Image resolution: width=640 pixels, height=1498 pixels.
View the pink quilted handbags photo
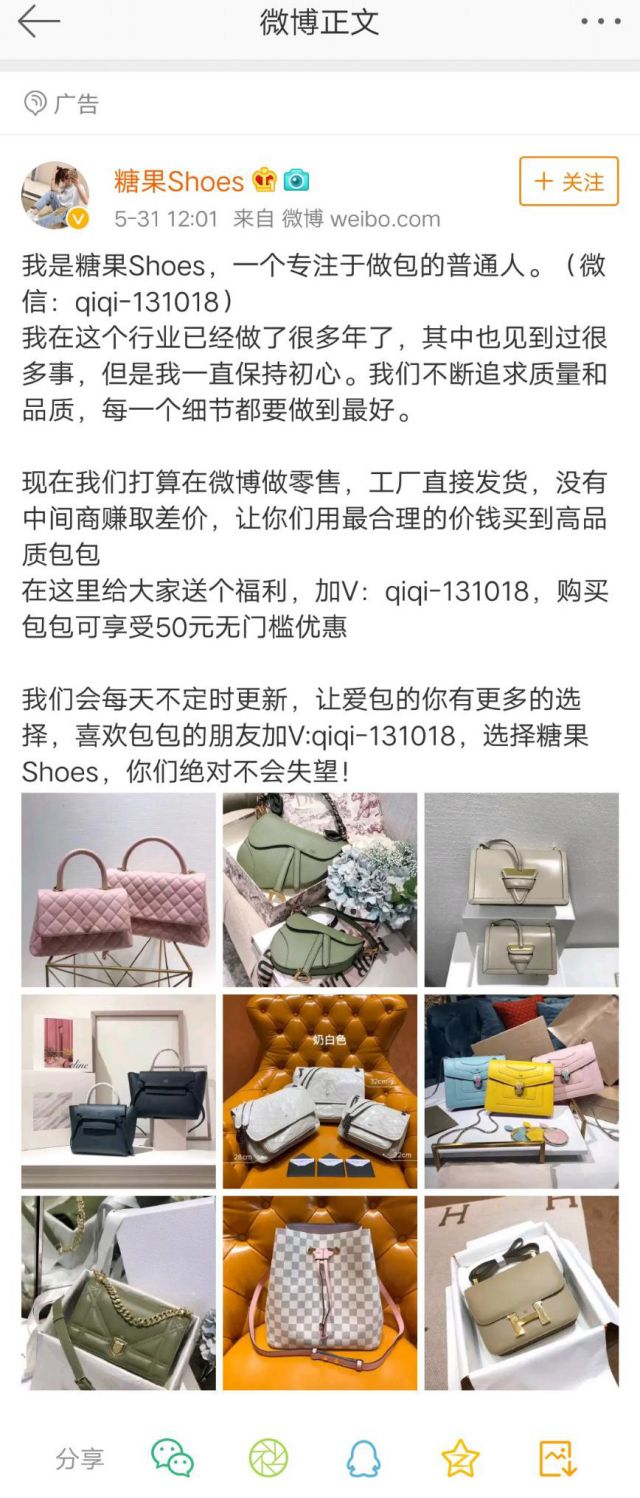(x=118, y=889)
